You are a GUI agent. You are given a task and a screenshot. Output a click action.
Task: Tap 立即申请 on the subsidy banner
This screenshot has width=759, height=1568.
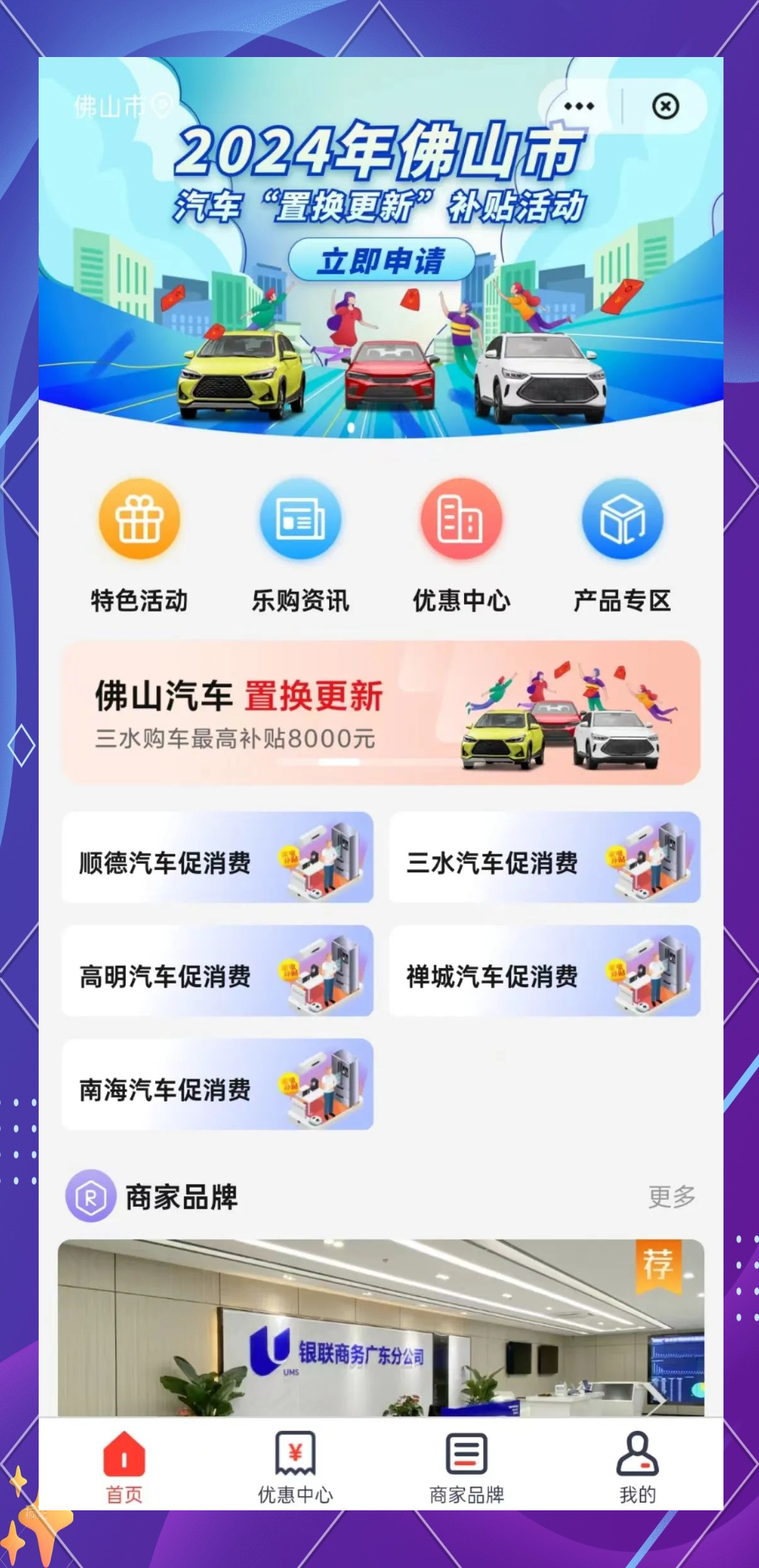coord(381,260)
